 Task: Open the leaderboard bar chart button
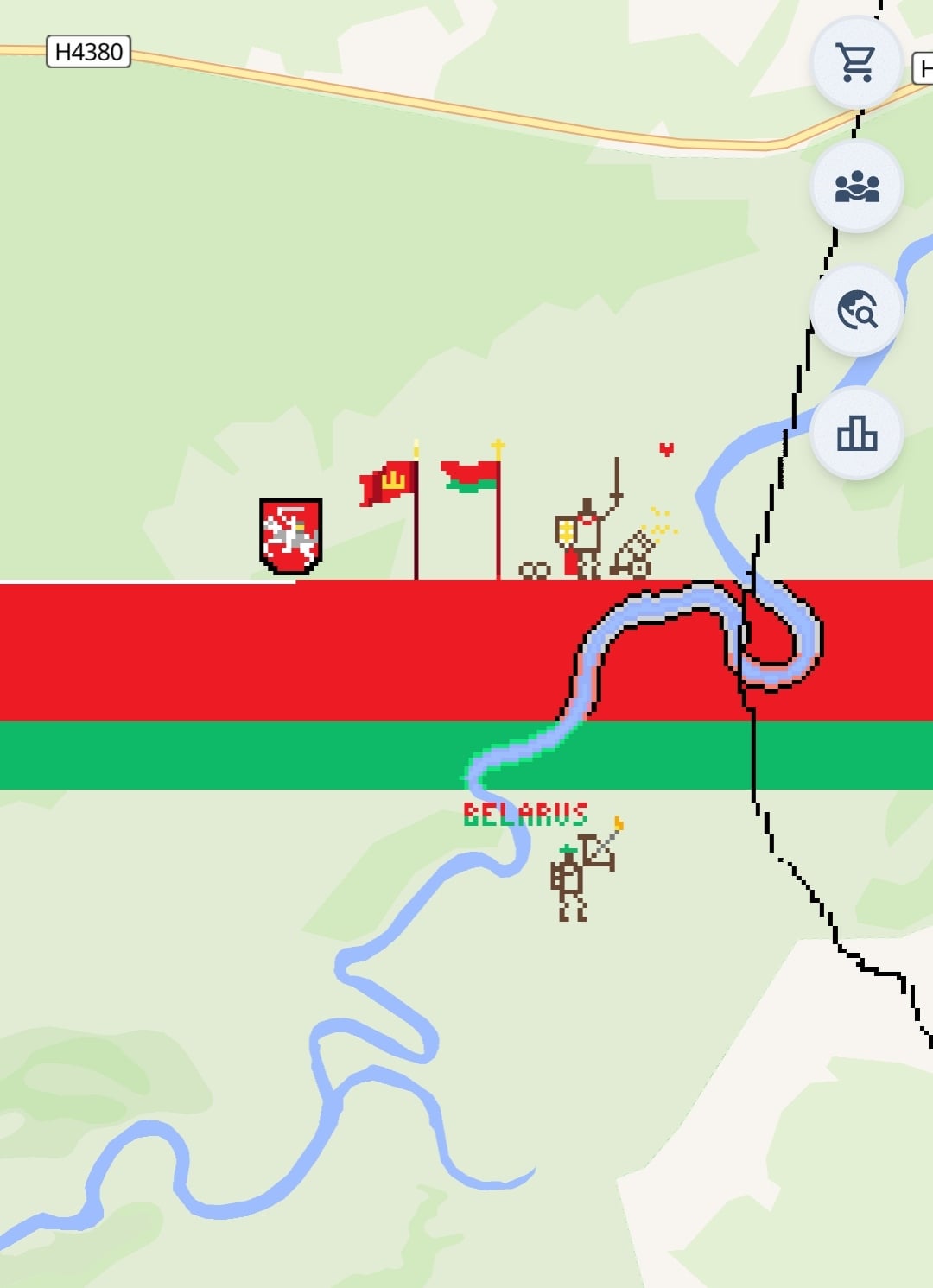856,434
